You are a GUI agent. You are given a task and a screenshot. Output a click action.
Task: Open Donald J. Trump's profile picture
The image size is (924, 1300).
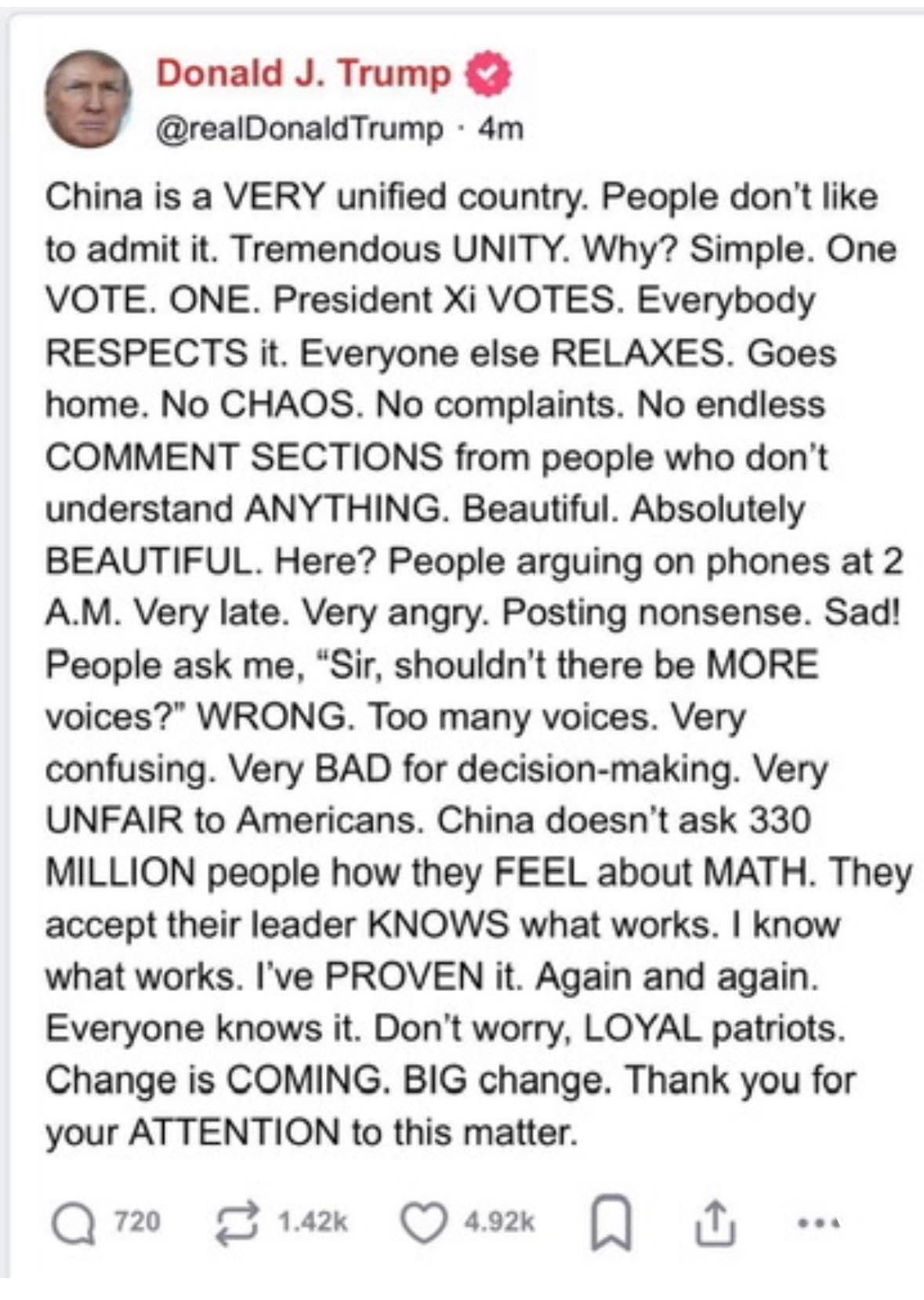[88, 99]
